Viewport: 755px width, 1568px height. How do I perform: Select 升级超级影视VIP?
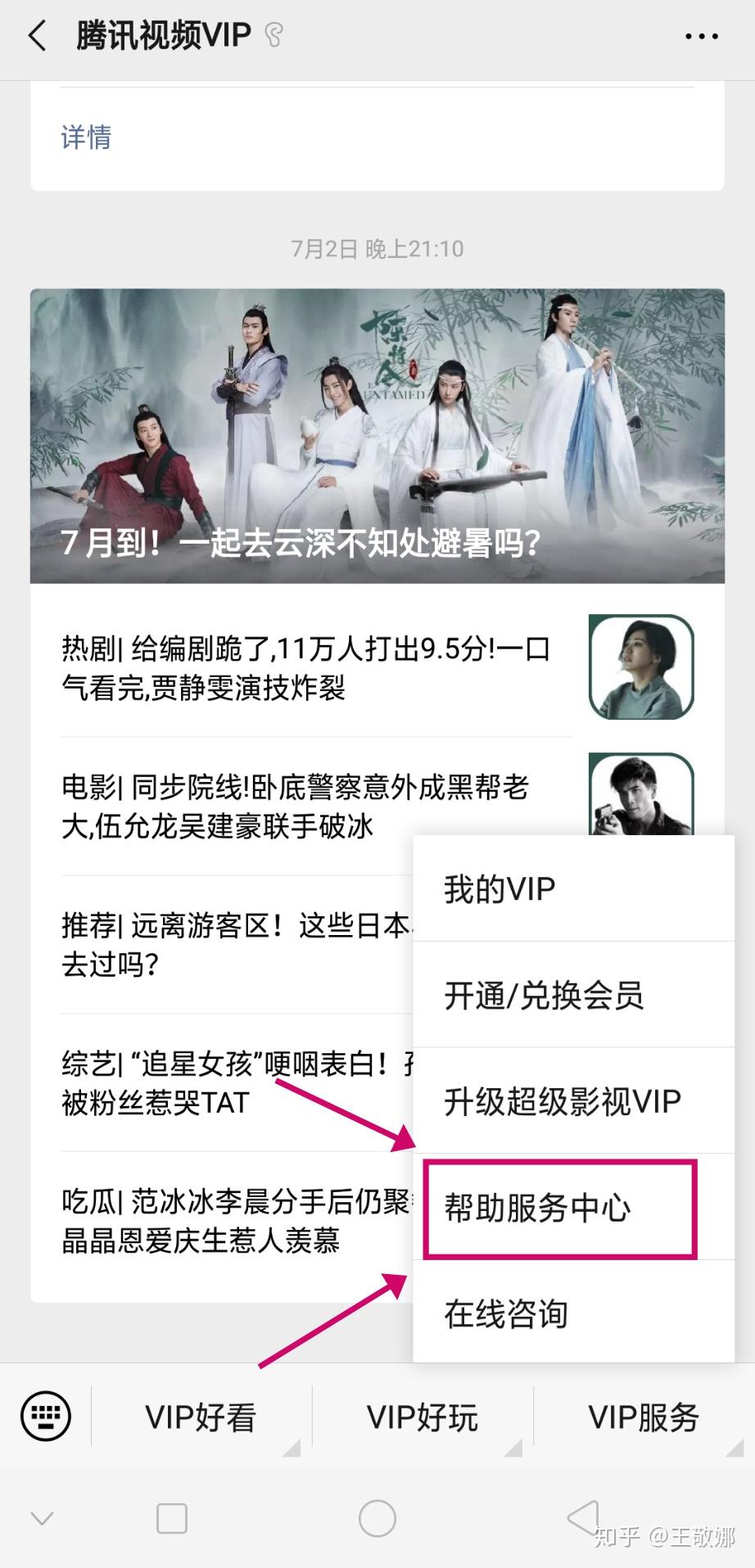[573, 1100]
